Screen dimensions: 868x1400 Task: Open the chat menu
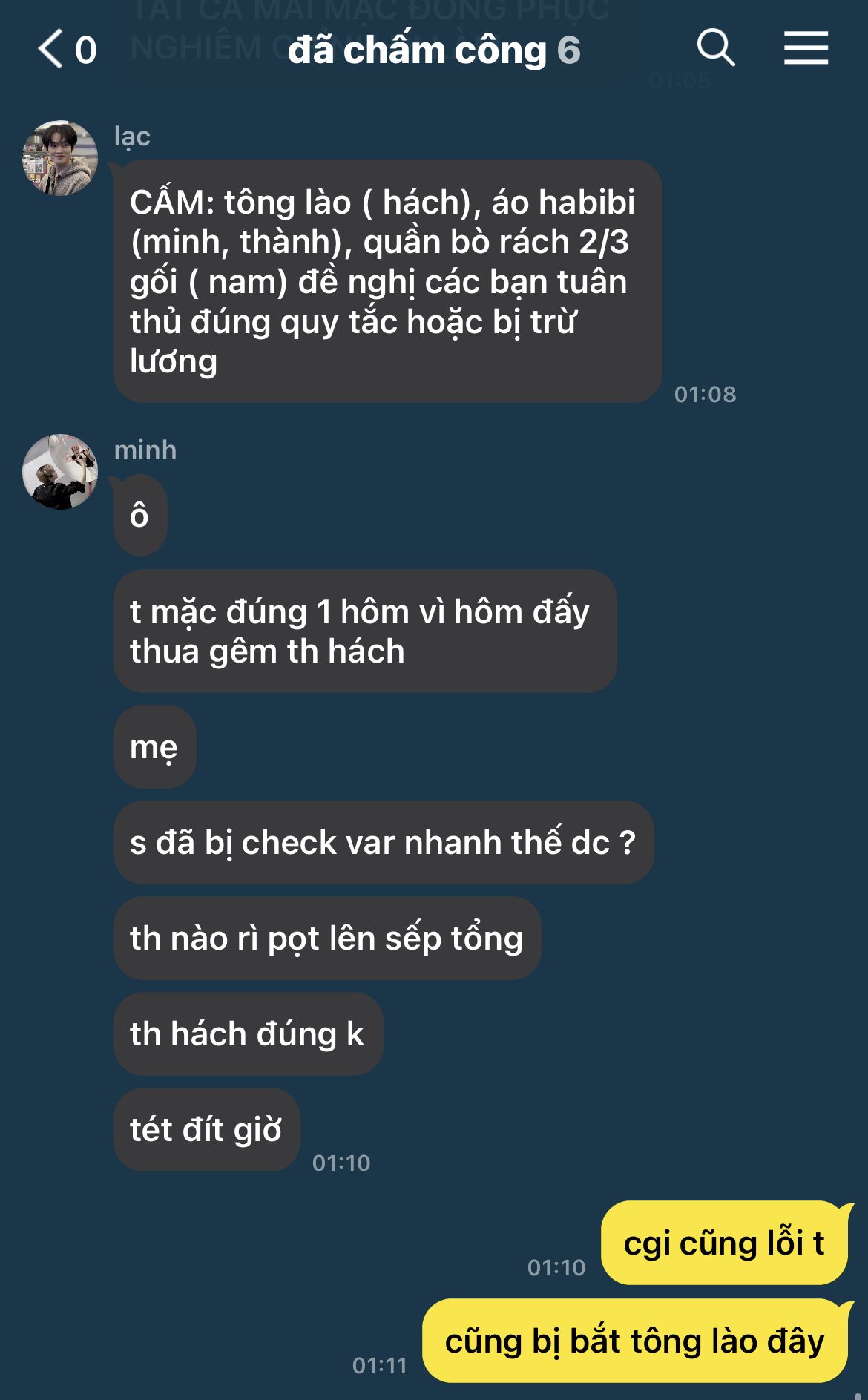coord(806,49)
